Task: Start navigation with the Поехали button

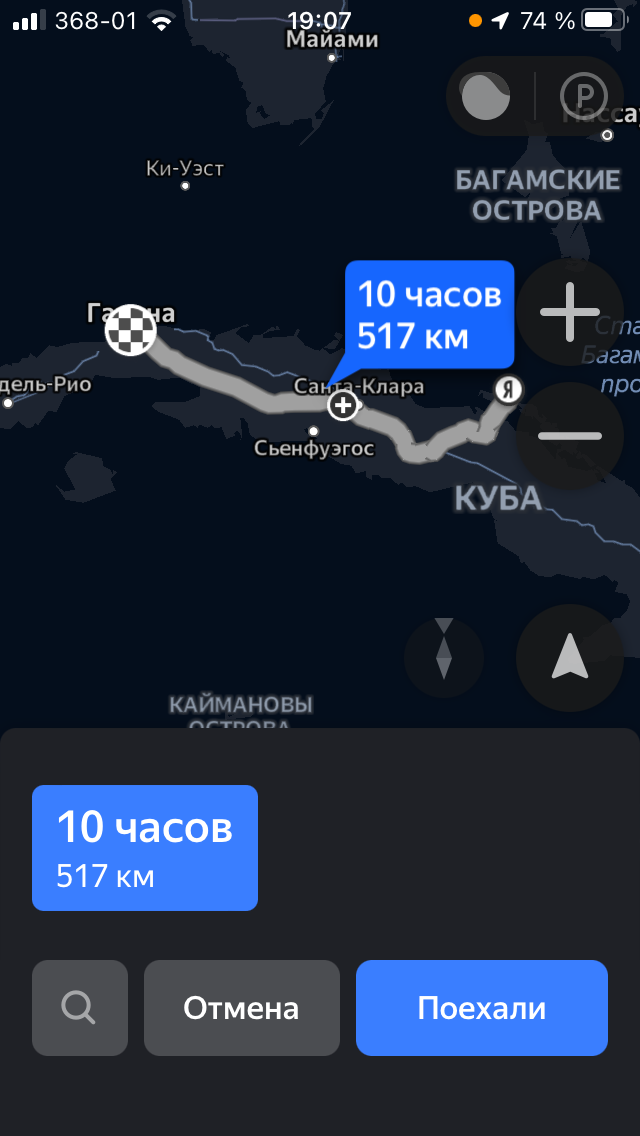Action: (x=481, y=1008)
